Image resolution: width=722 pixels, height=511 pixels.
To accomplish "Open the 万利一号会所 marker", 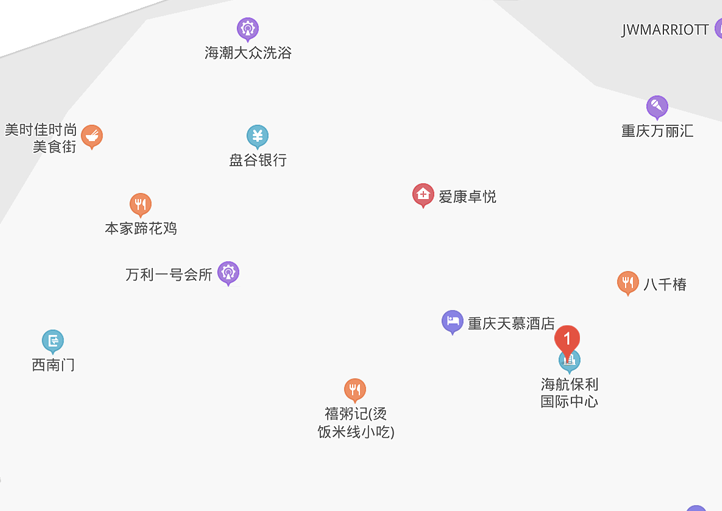I will coord(228,272).
